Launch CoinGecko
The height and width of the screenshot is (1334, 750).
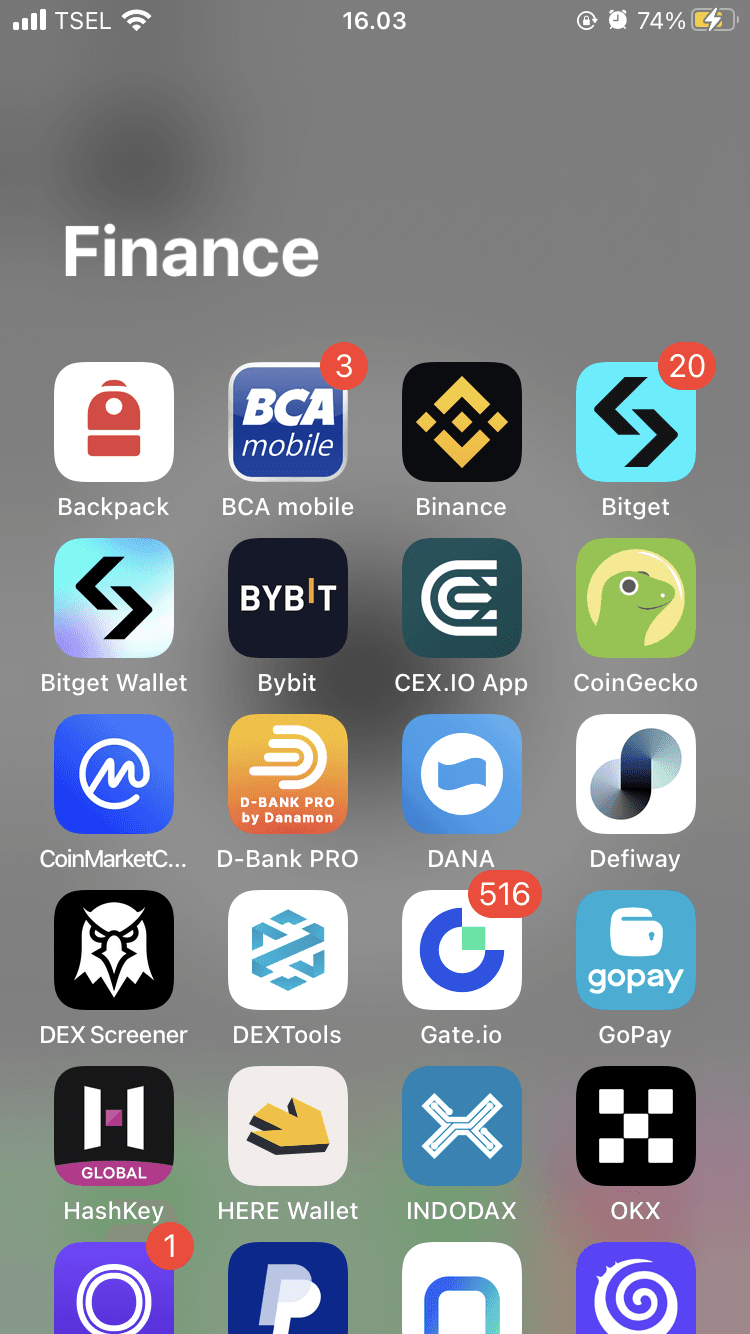click(635, 598)
